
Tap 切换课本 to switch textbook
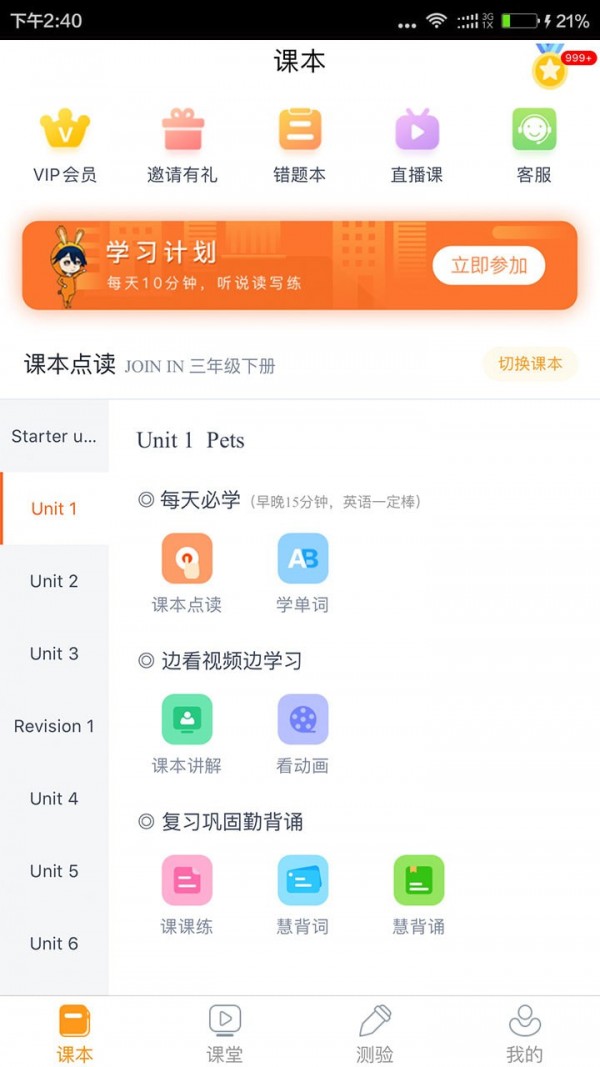coord(530,364)
